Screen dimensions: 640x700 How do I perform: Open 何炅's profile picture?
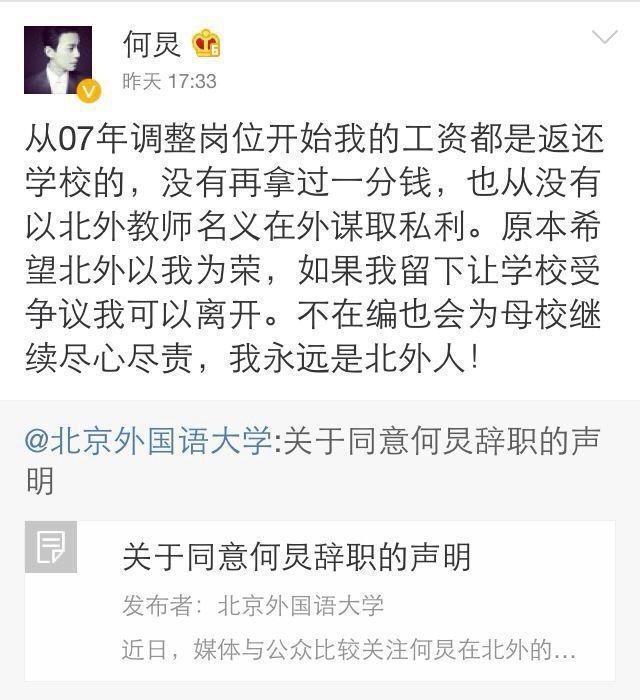coord(58,60)
